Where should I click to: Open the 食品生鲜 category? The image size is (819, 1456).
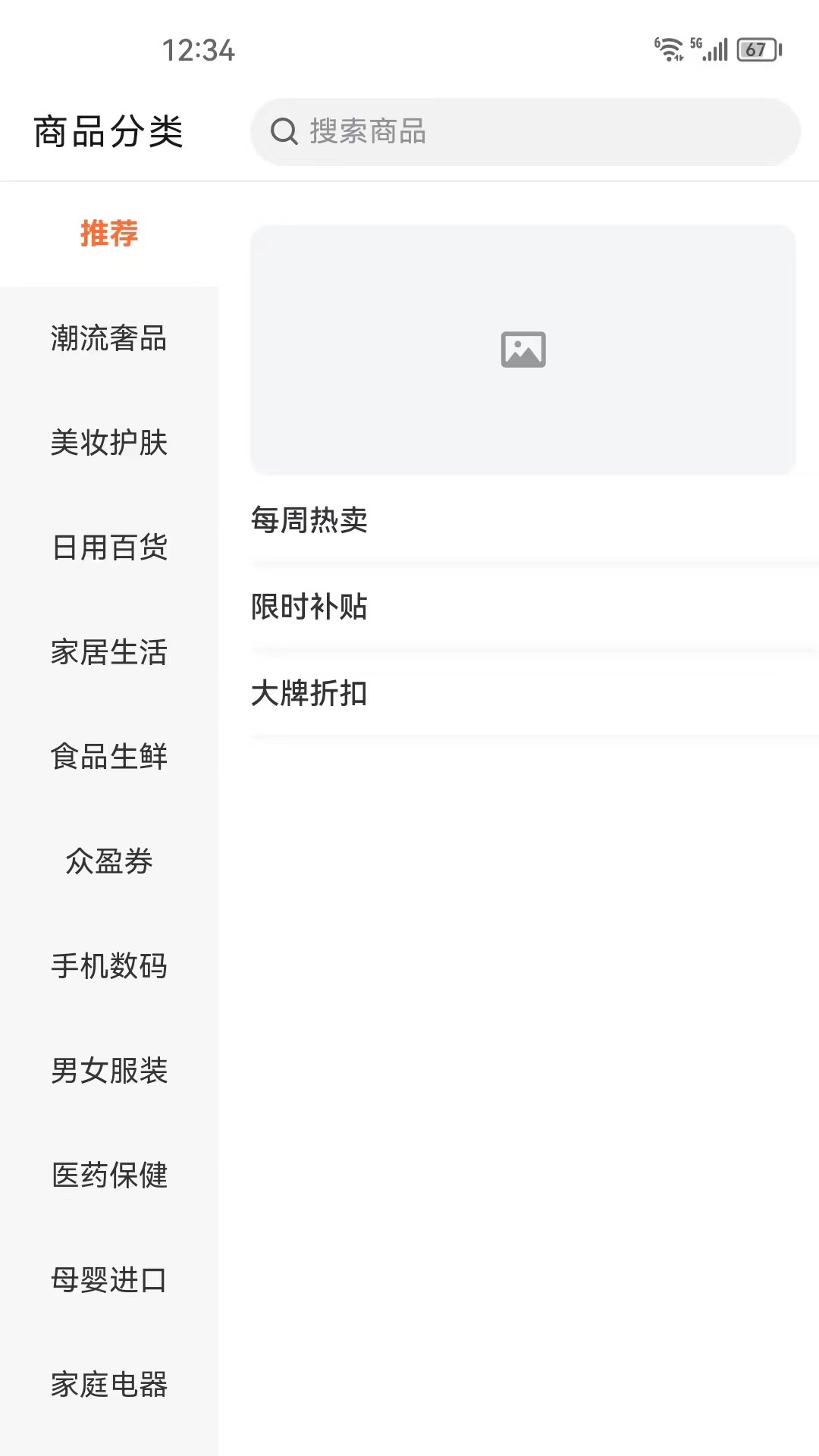(109, 757)
